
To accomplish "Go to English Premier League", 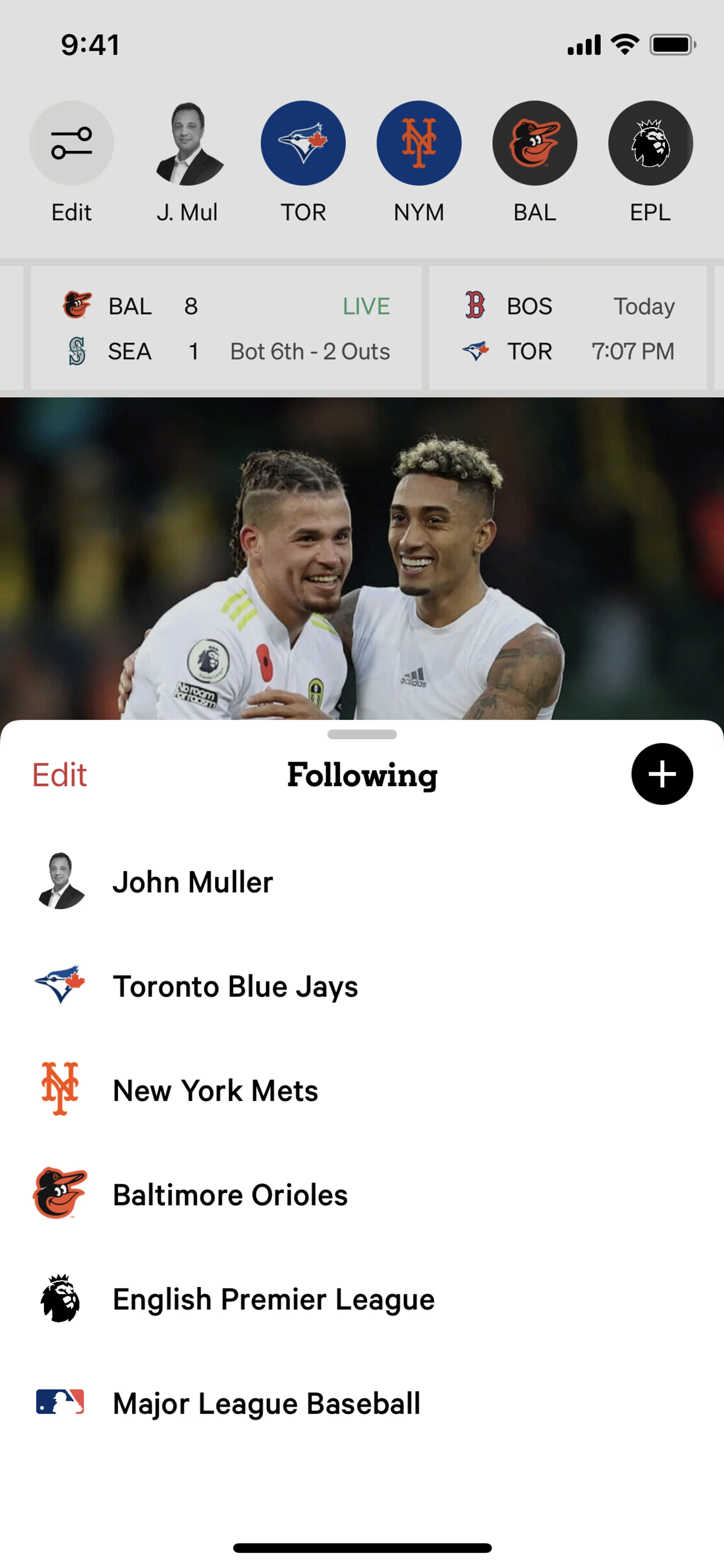I will 274,1299.
